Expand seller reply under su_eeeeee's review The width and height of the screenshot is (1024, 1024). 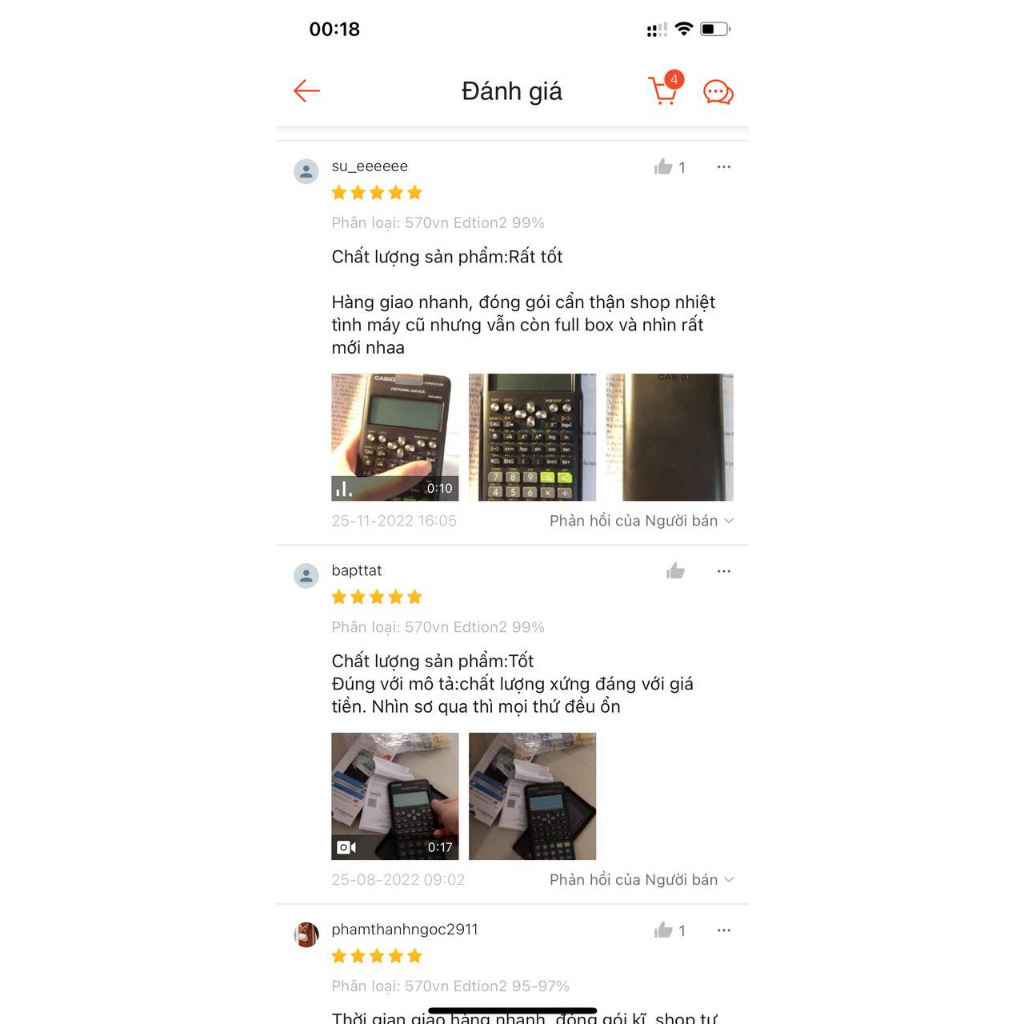(x=641, y=521)
